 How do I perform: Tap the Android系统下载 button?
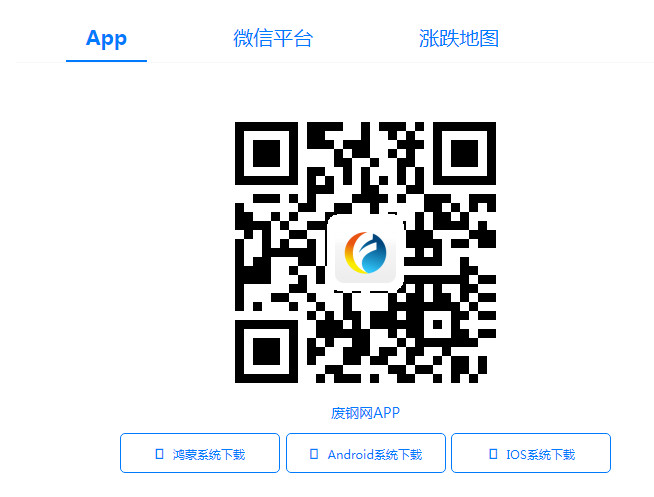(x=365, y=453)
